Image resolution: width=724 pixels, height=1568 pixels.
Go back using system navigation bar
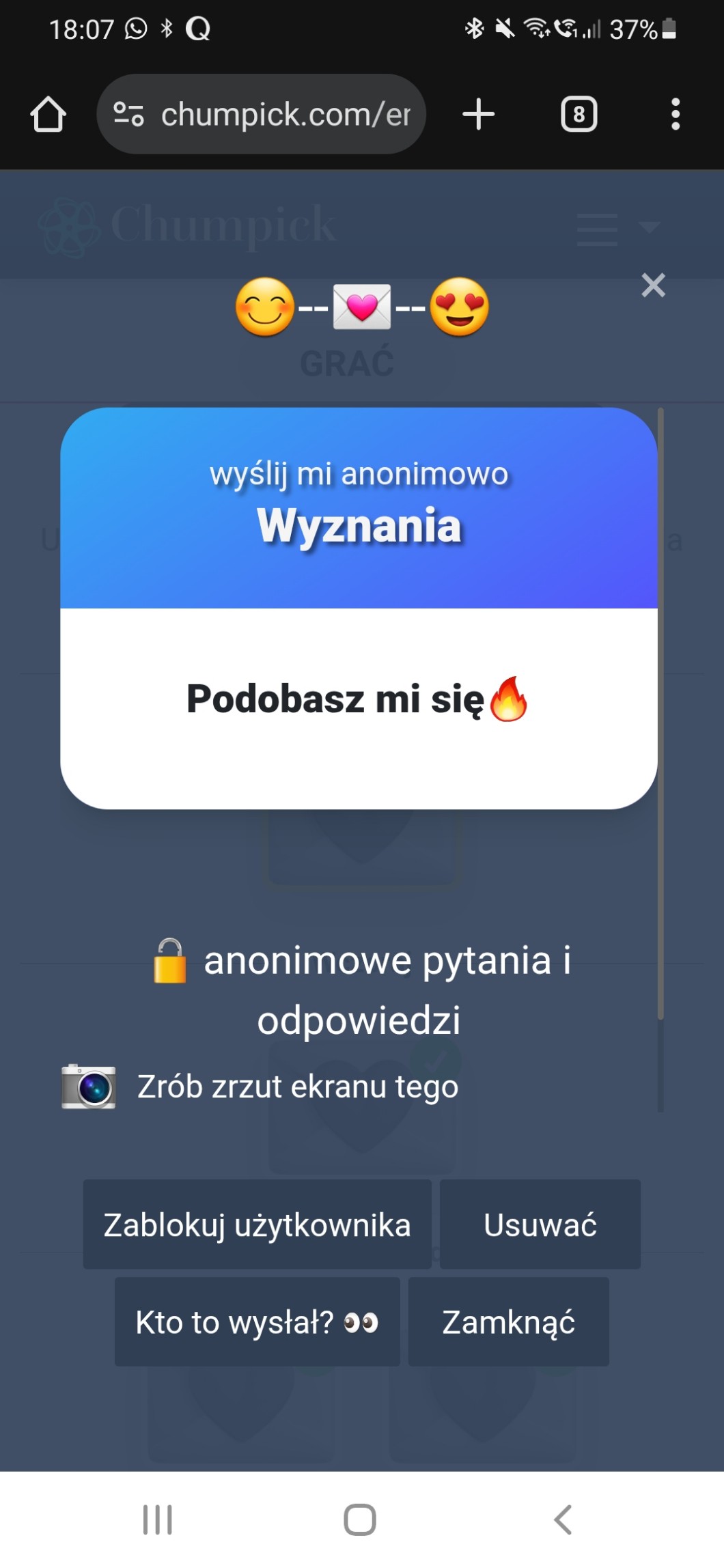(563, 1520)
